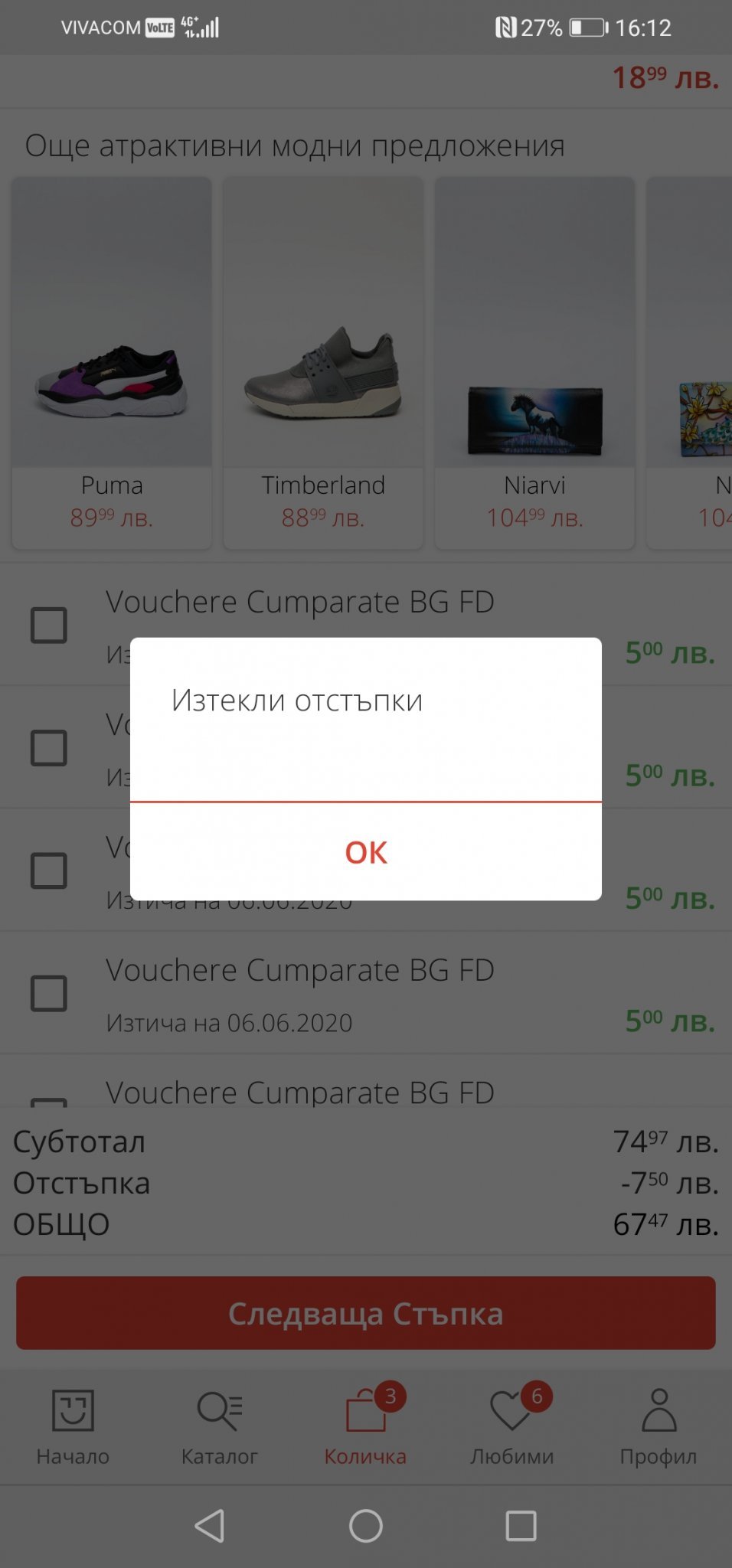The width and height of the screenshot is (732, 1568).
Task: Open the Niarvi wallet product card
Action: point(534,363)
